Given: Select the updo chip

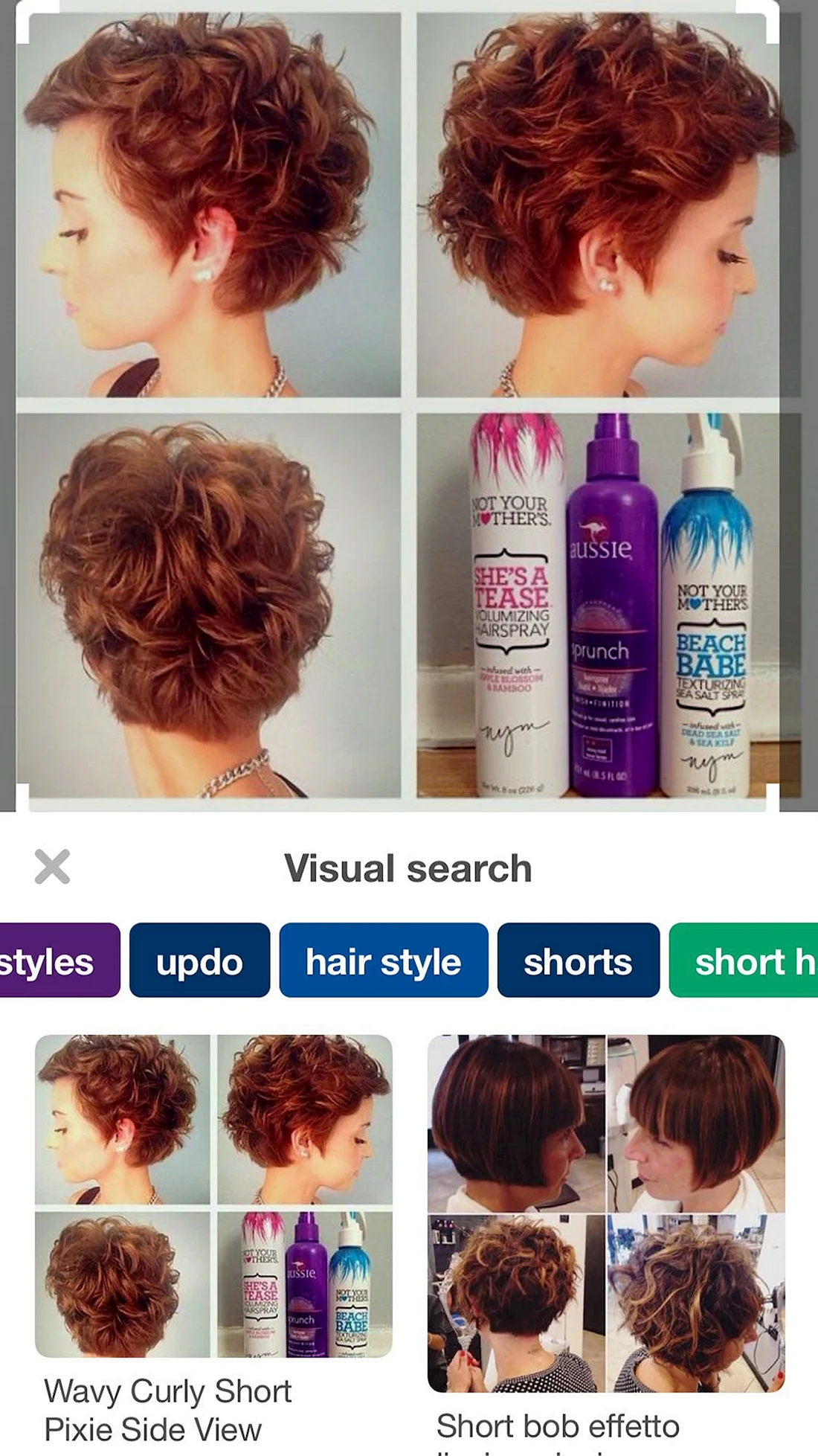Looking at the screenshot, I should point(199,960).
